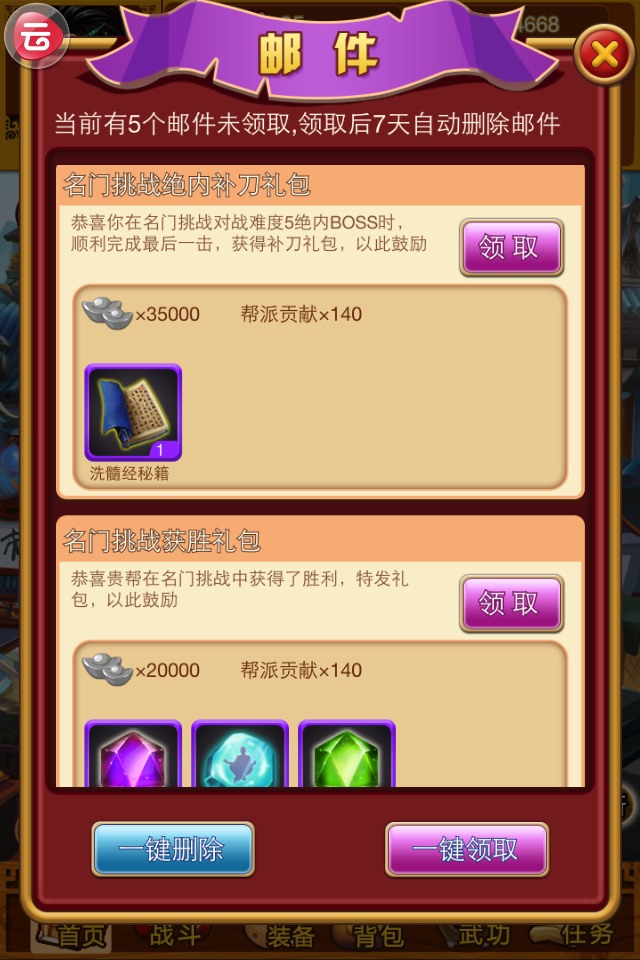This screenshot has height=960, width=640.
Task: Claim the 名门挑战绝内补刀礼包 reward with 领取
Action: pos(511,247)
